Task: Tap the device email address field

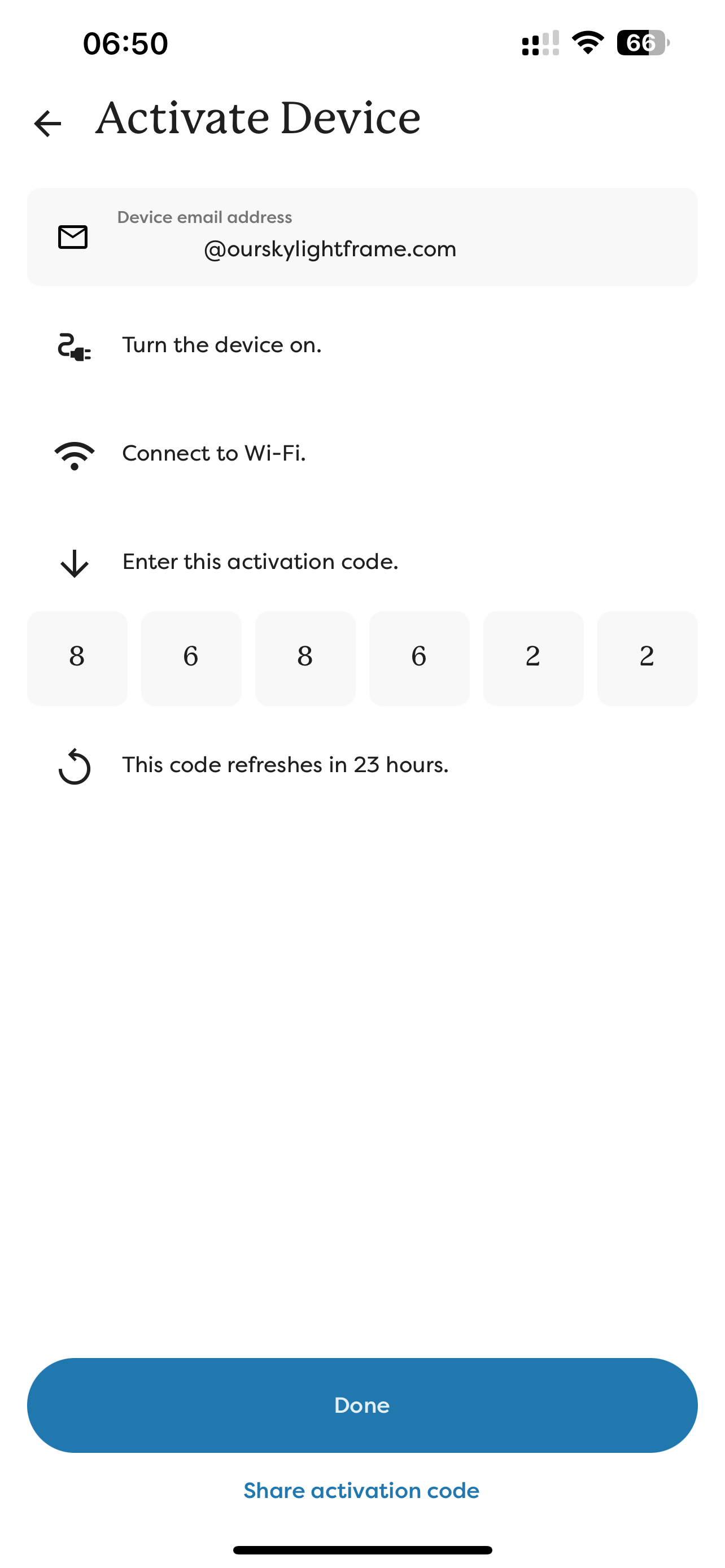Action: 362,237
